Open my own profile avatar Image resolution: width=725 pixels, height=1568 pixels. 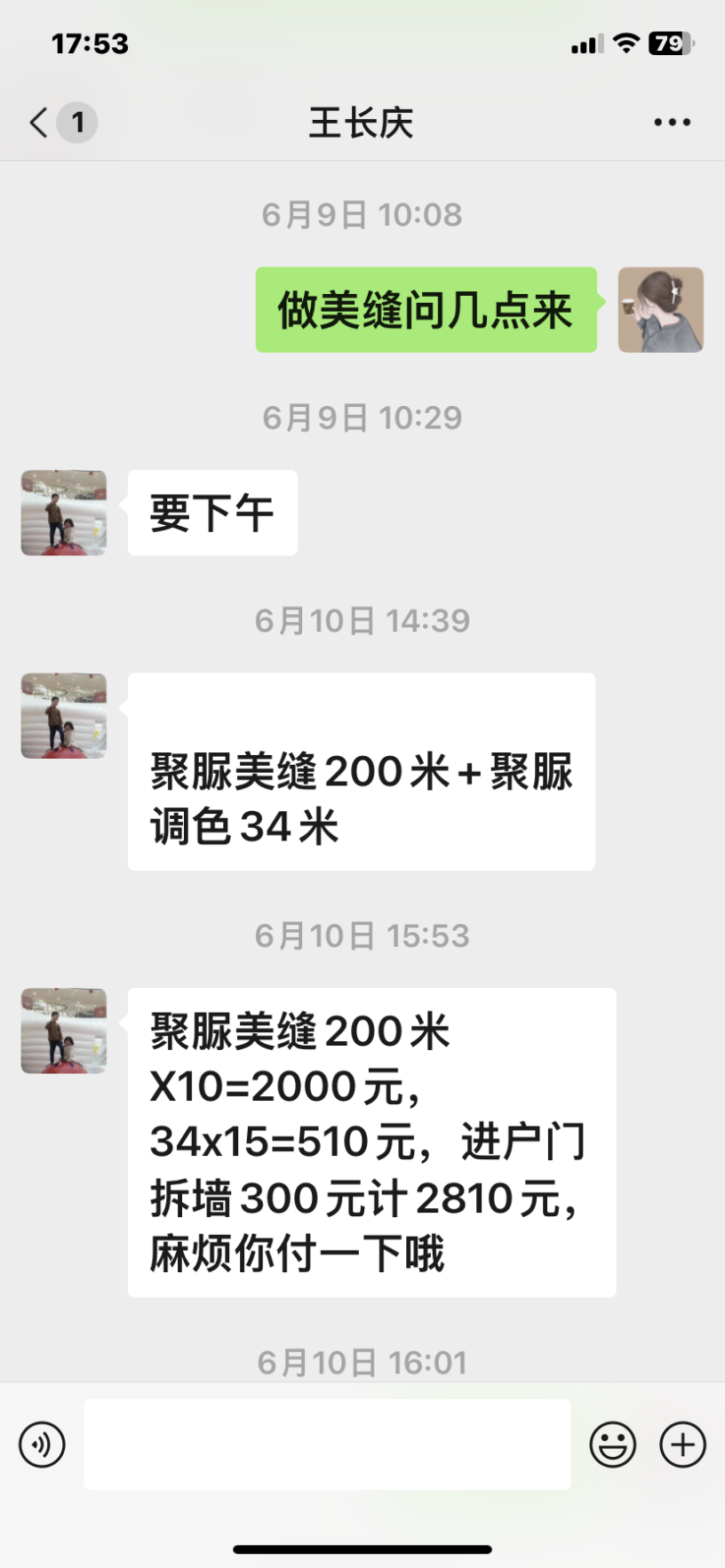(660, 310)
